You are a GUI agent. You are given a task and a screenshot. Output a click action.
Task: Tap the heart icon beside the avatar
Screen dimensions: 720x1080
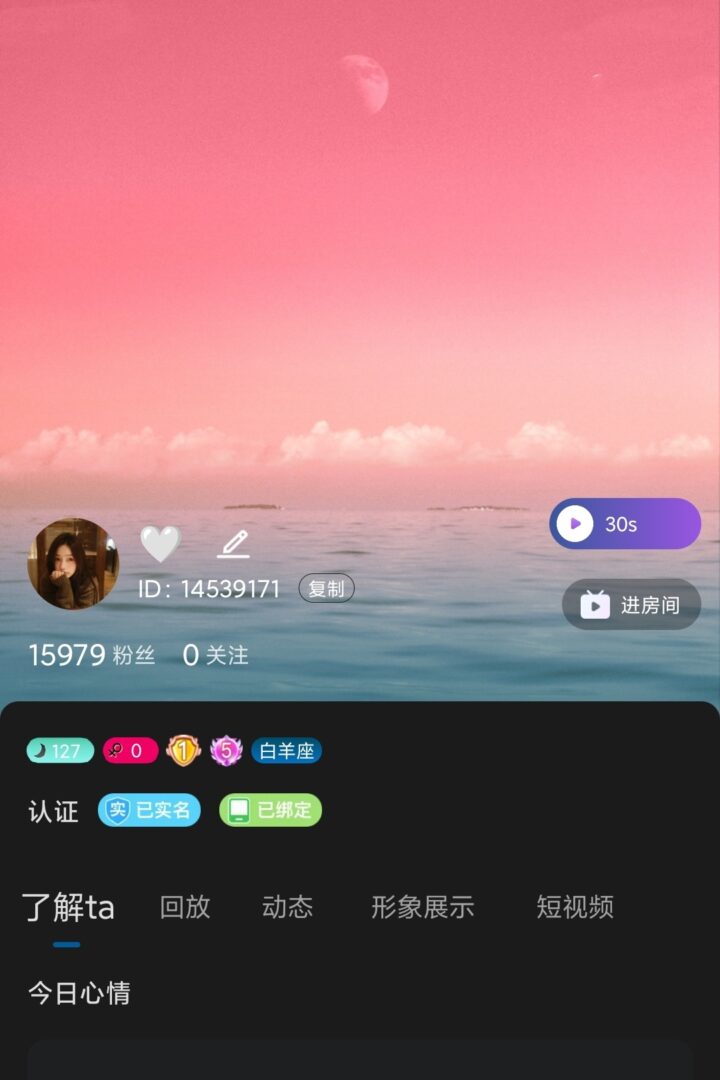(x=160, y=544)
